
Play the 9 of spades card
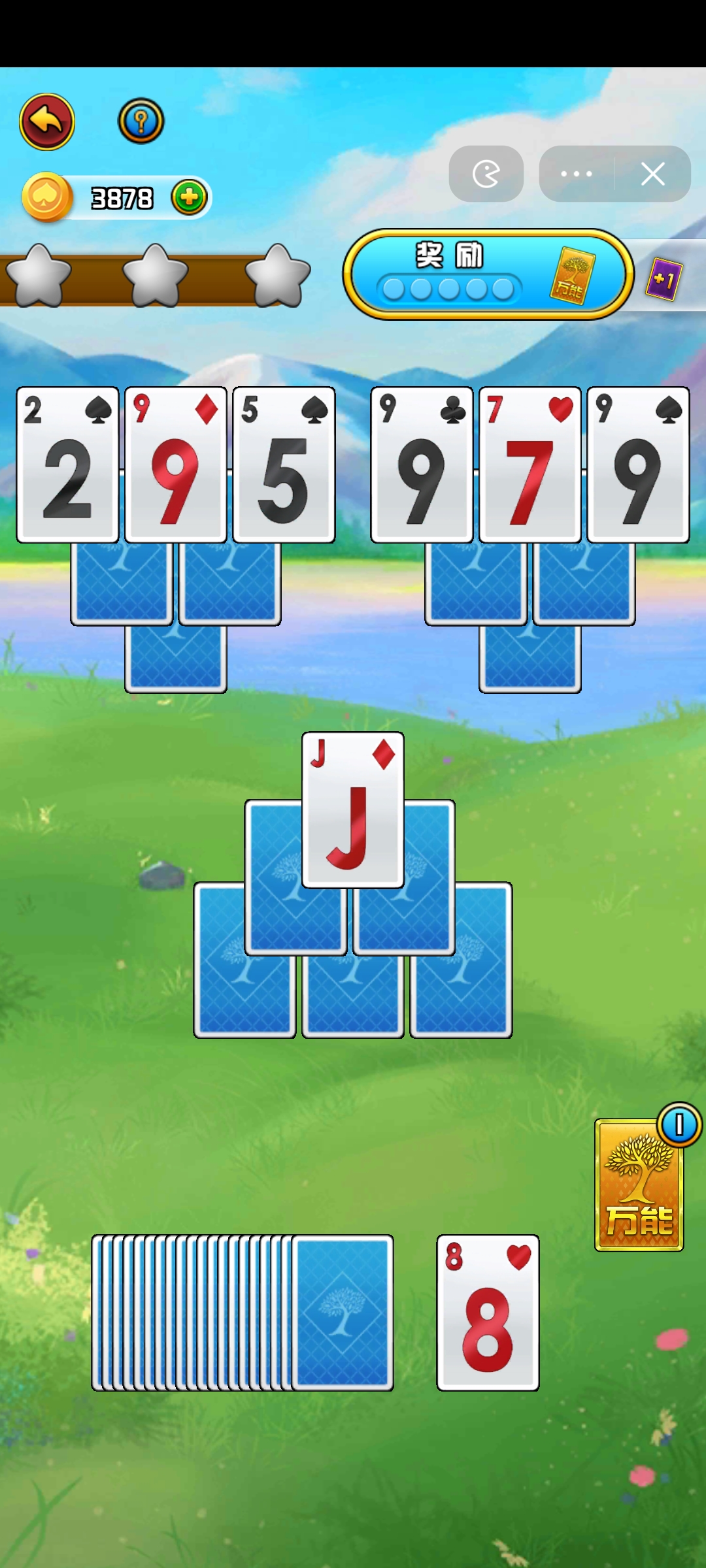638,465
